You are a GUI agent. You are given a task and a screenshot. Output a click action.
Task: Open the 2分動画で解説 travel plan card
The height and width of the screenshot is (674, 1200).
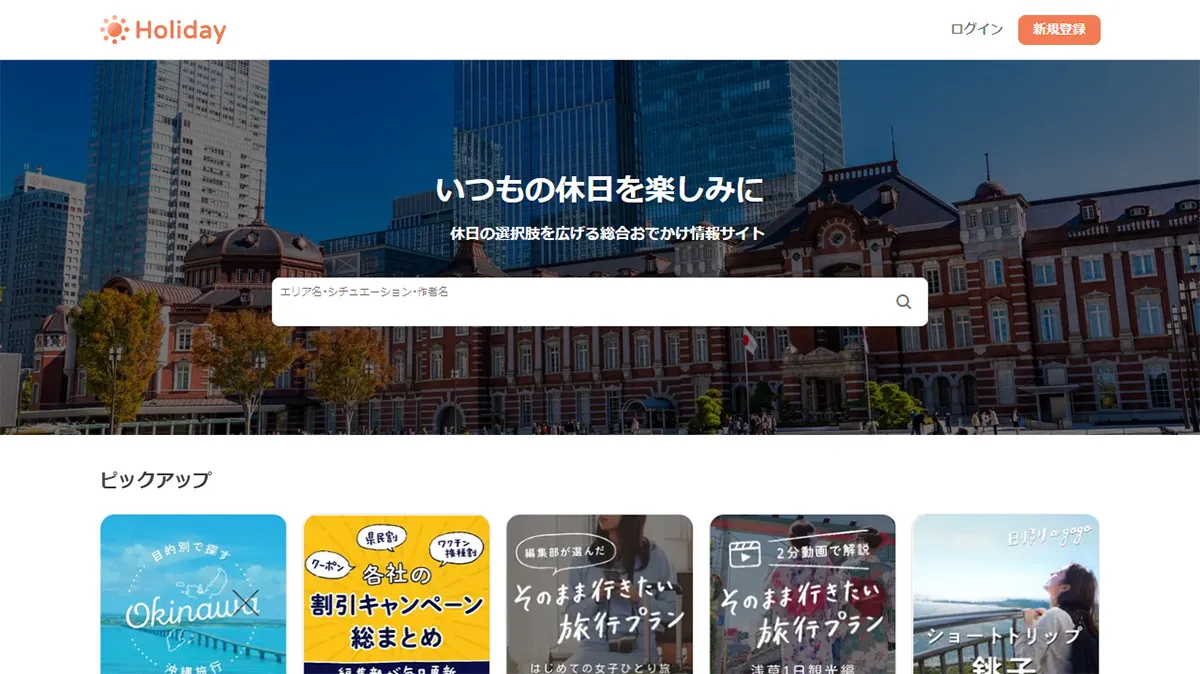(803, 594)
